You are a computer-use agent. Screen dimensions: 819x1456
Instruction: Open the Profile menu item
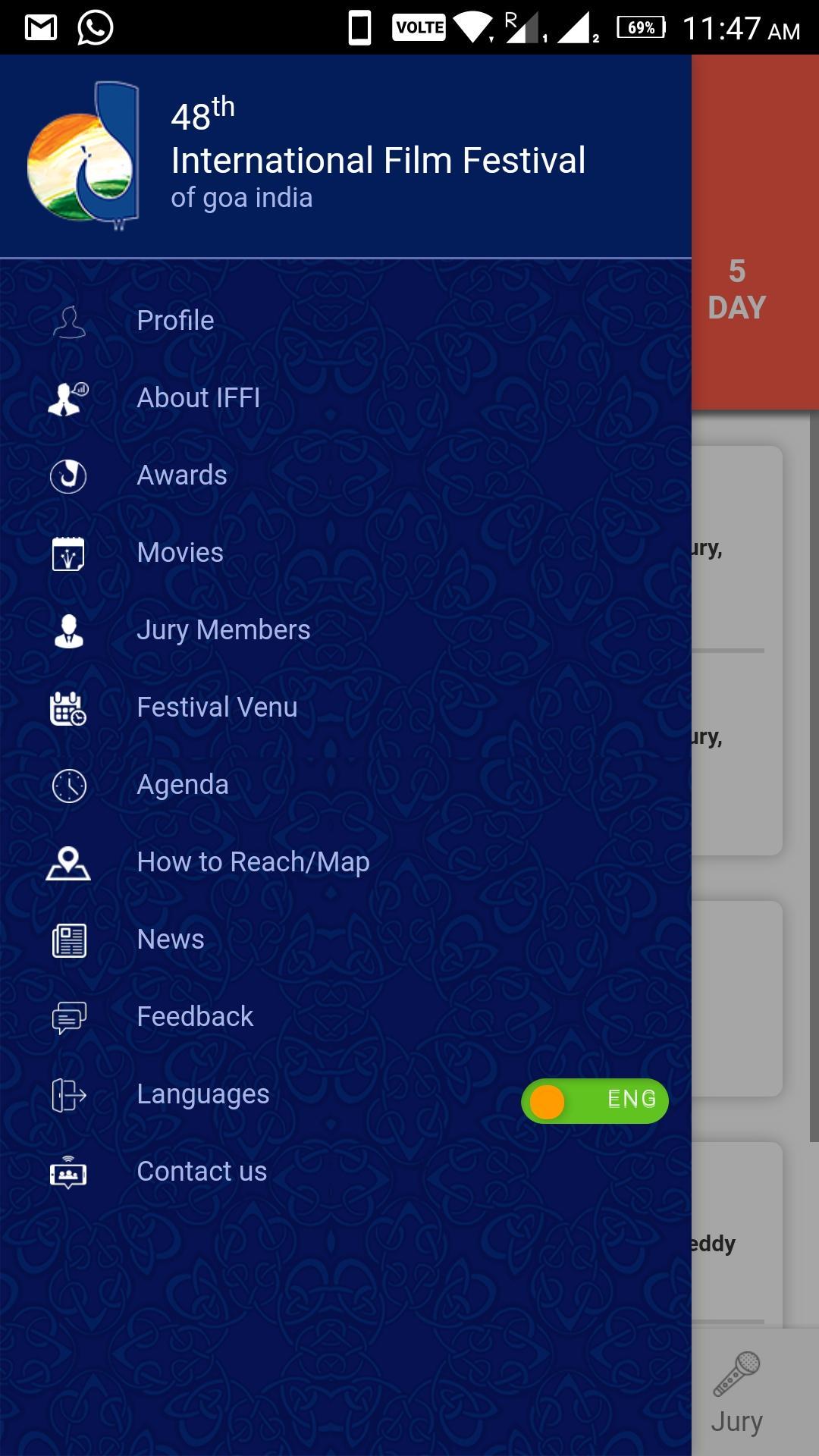(x=175, y=321)
